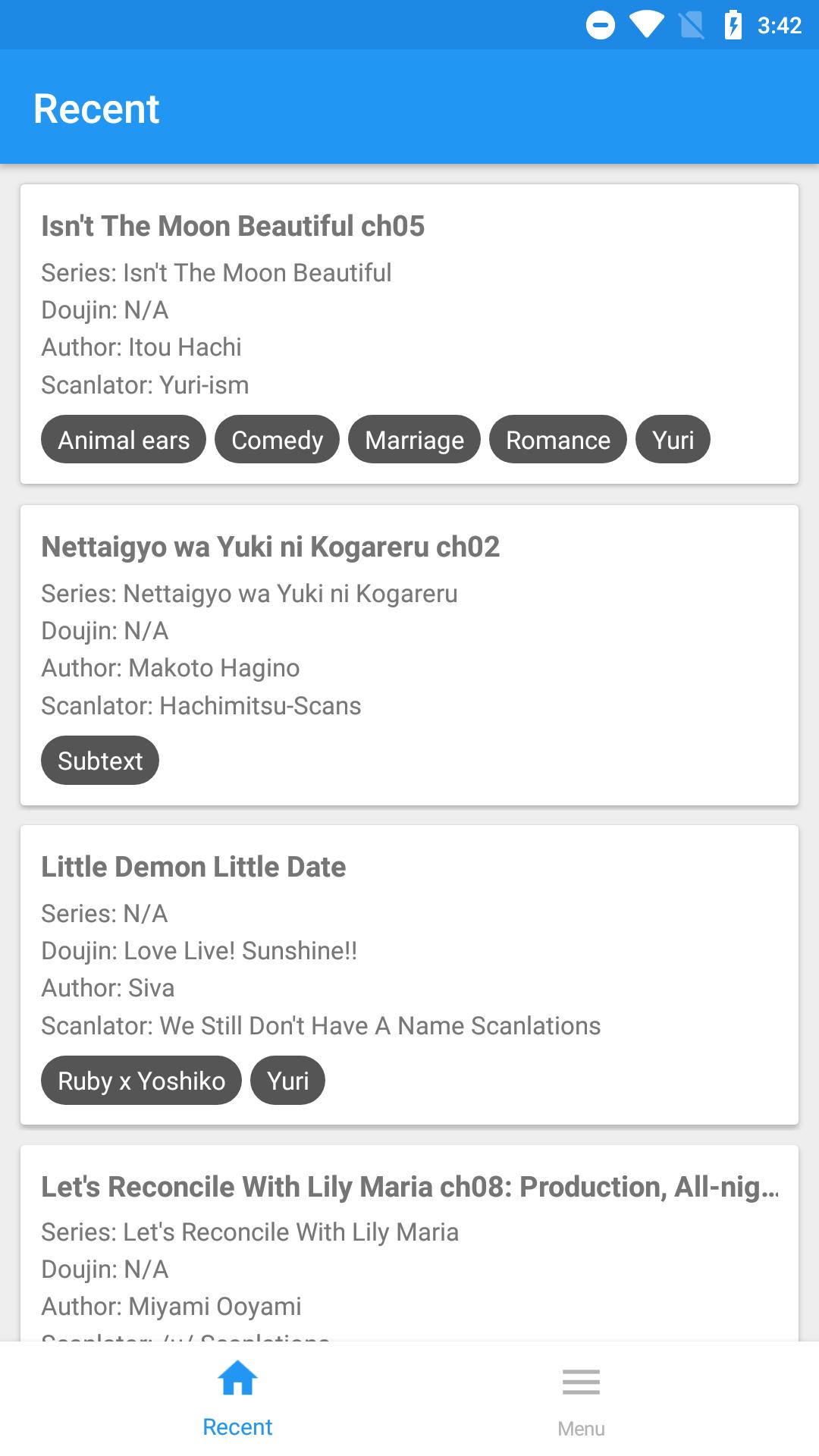The height and width of the screenshot is (1456, 819).
Task: Open Nettaigyo wa Yuki ni Kogareru ch02
Action: click(270, 547)
